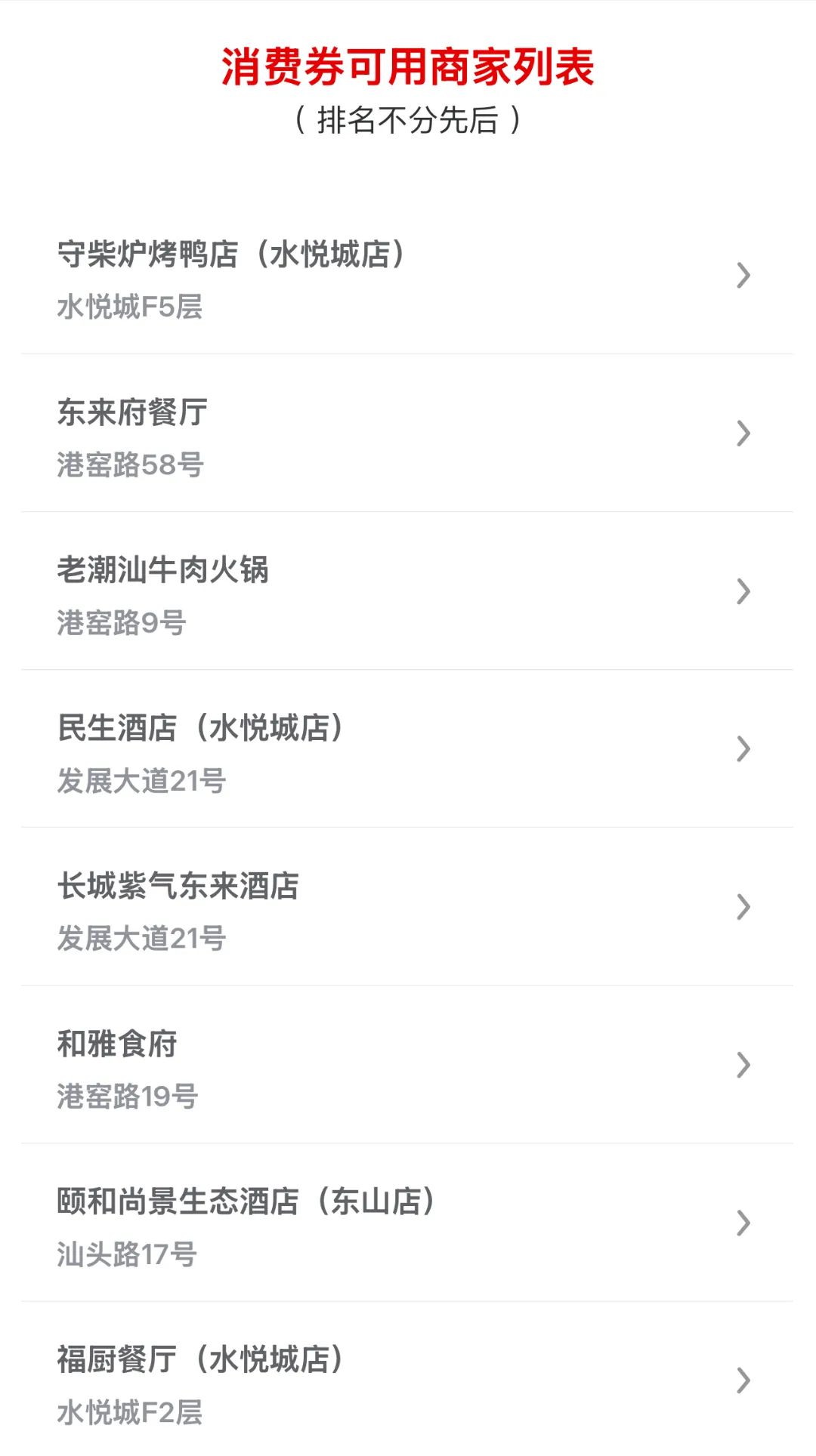Open the 和雅食府 merchant page

pos(407,1066)
